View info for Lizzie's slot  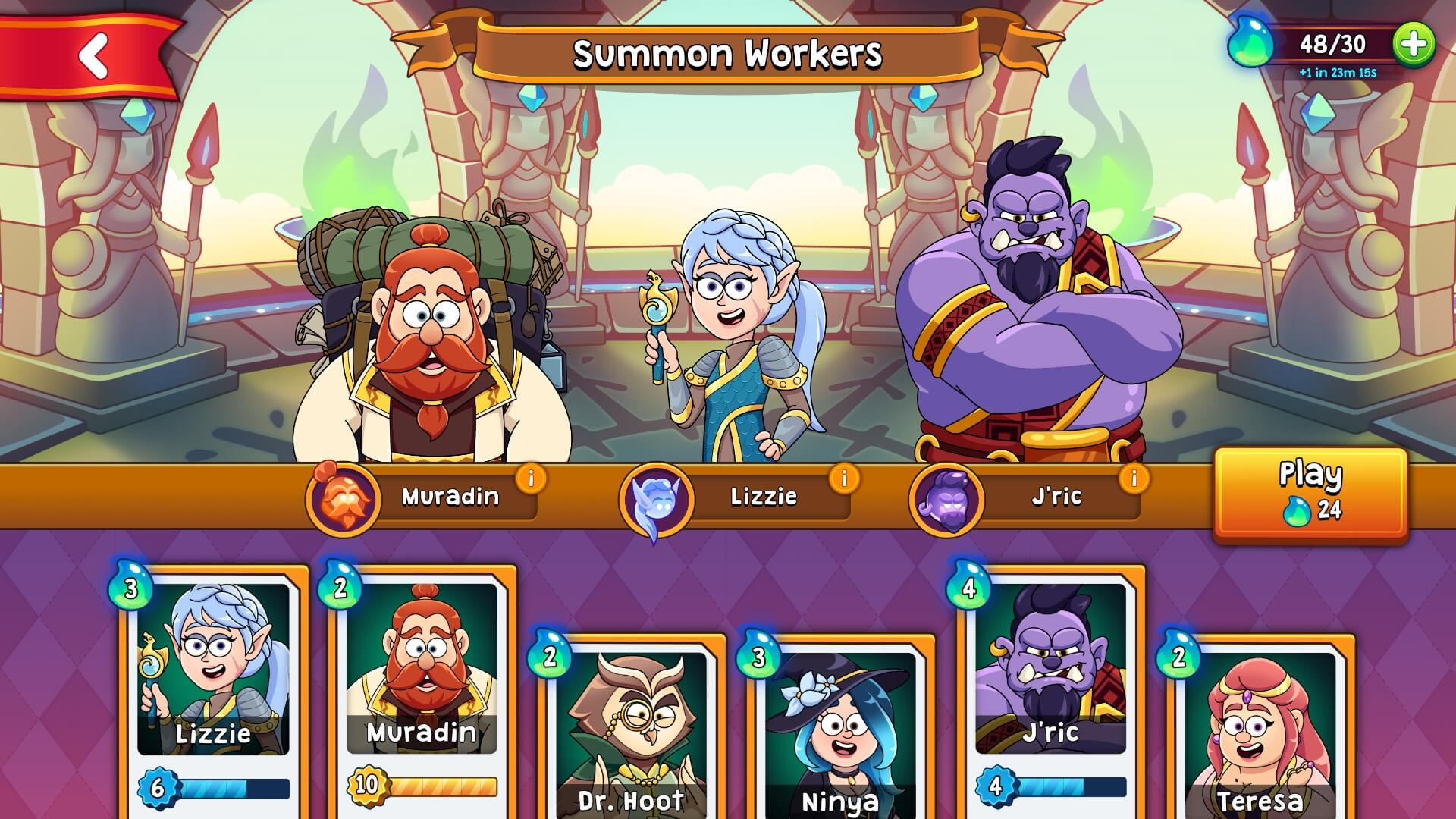tap(844, 478)
